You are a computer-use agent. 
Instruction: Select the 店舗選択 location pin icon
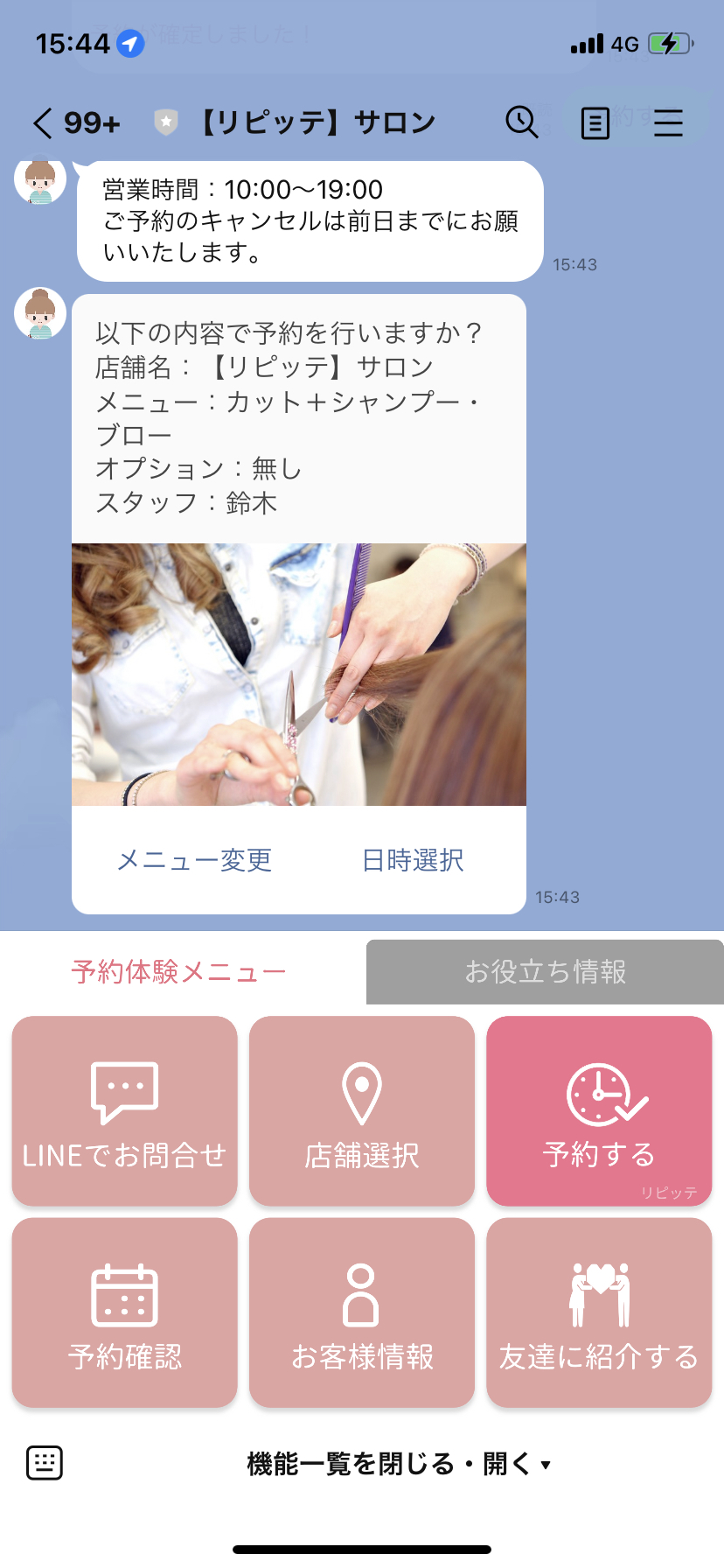[x=361, y=1091]
